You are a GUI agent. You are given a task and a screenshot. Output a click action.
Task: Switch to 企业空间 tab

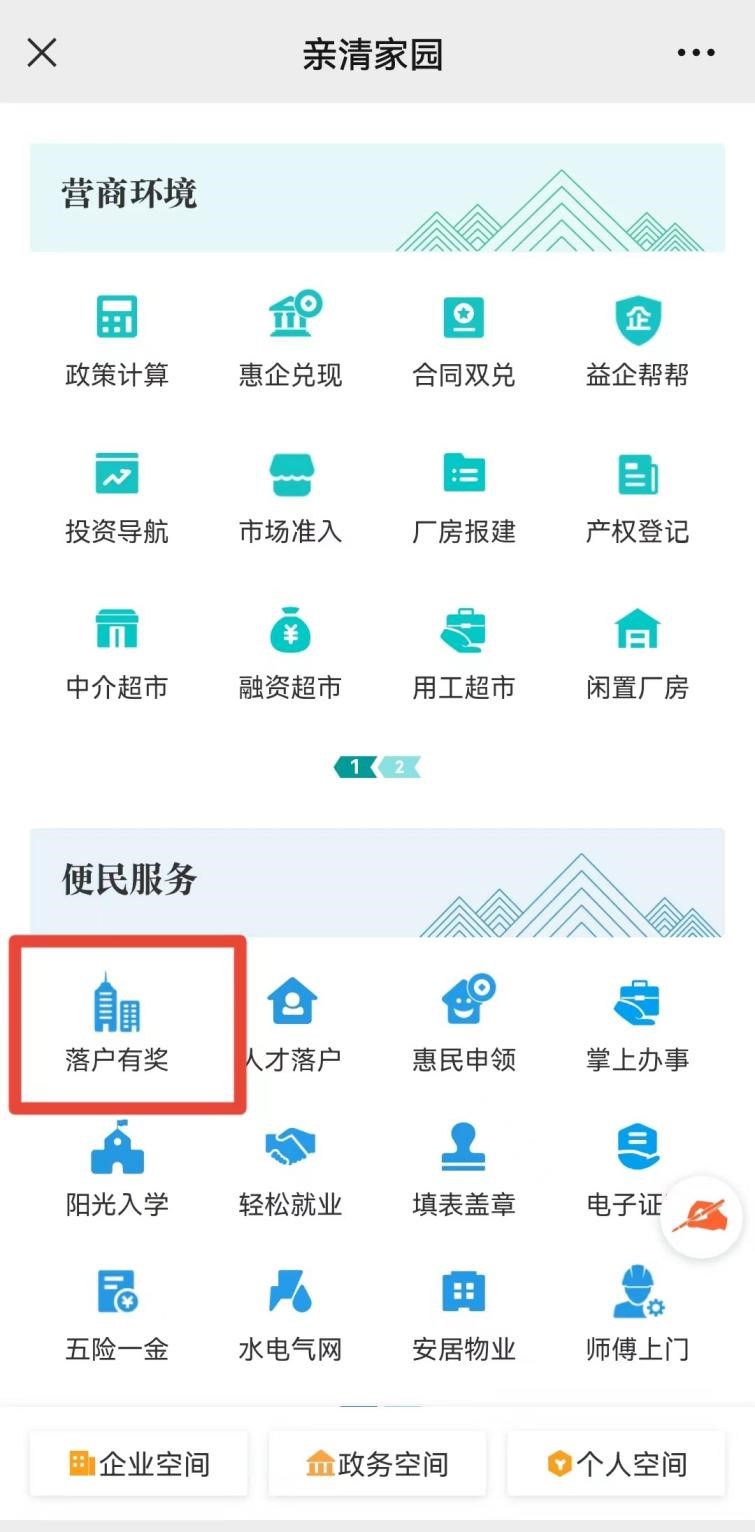139,1465
